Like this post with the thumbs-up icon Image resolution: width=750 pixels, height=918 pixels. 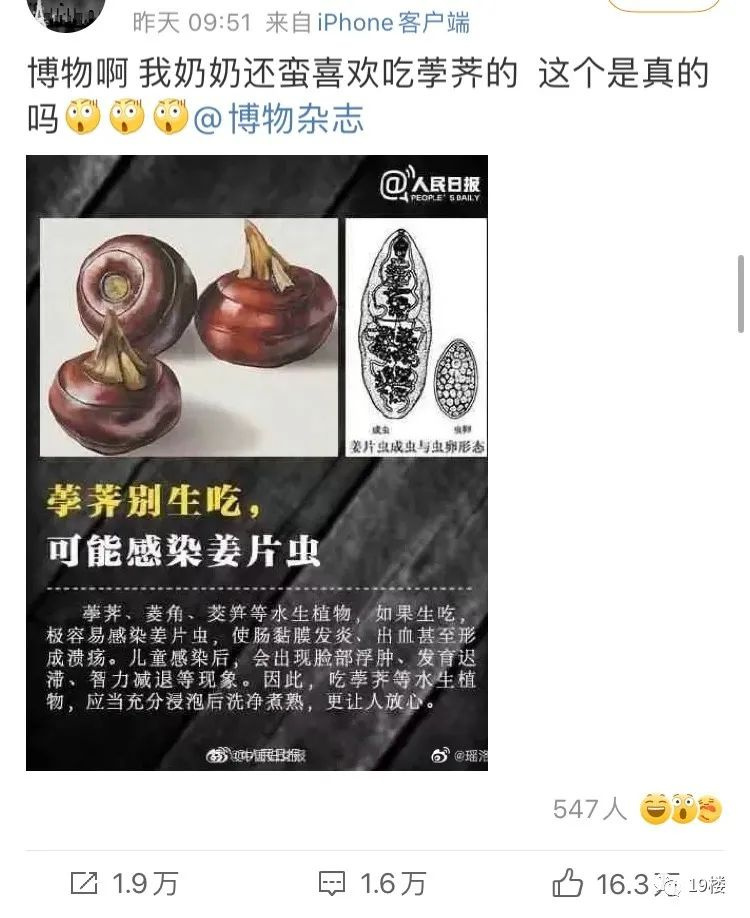point(568,883)
